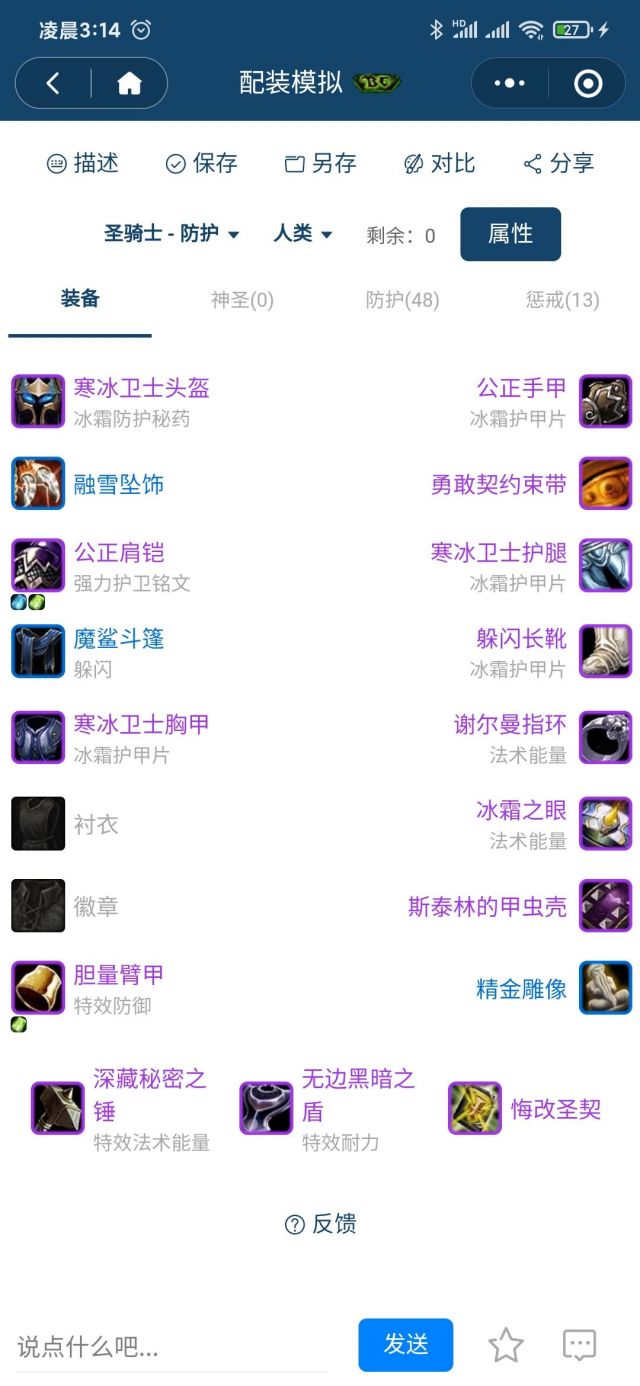
Task: Tap 反馈 to send feedback
Action: pyautogui.click(x=320, y=1224)
